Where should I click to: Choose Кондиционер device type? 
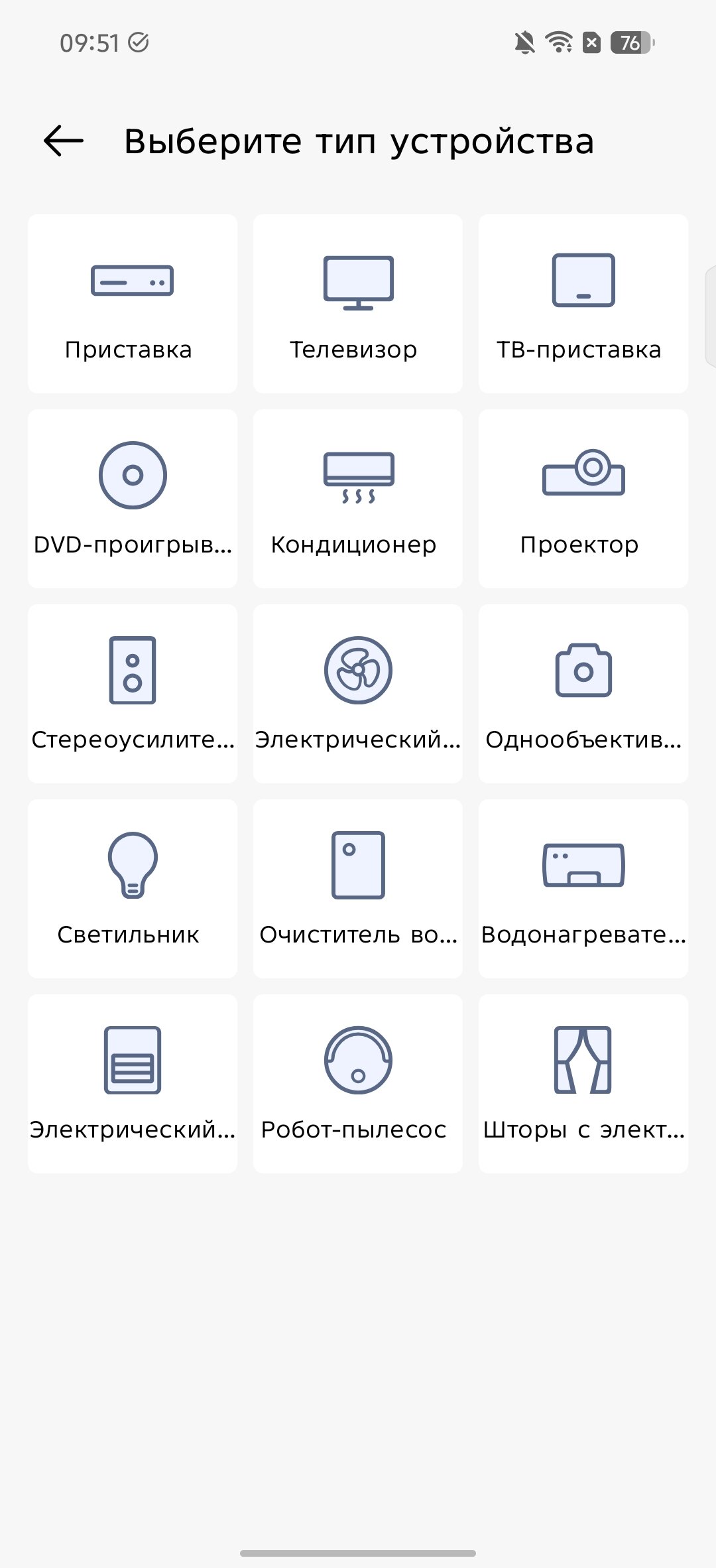[x=358, y=499]
